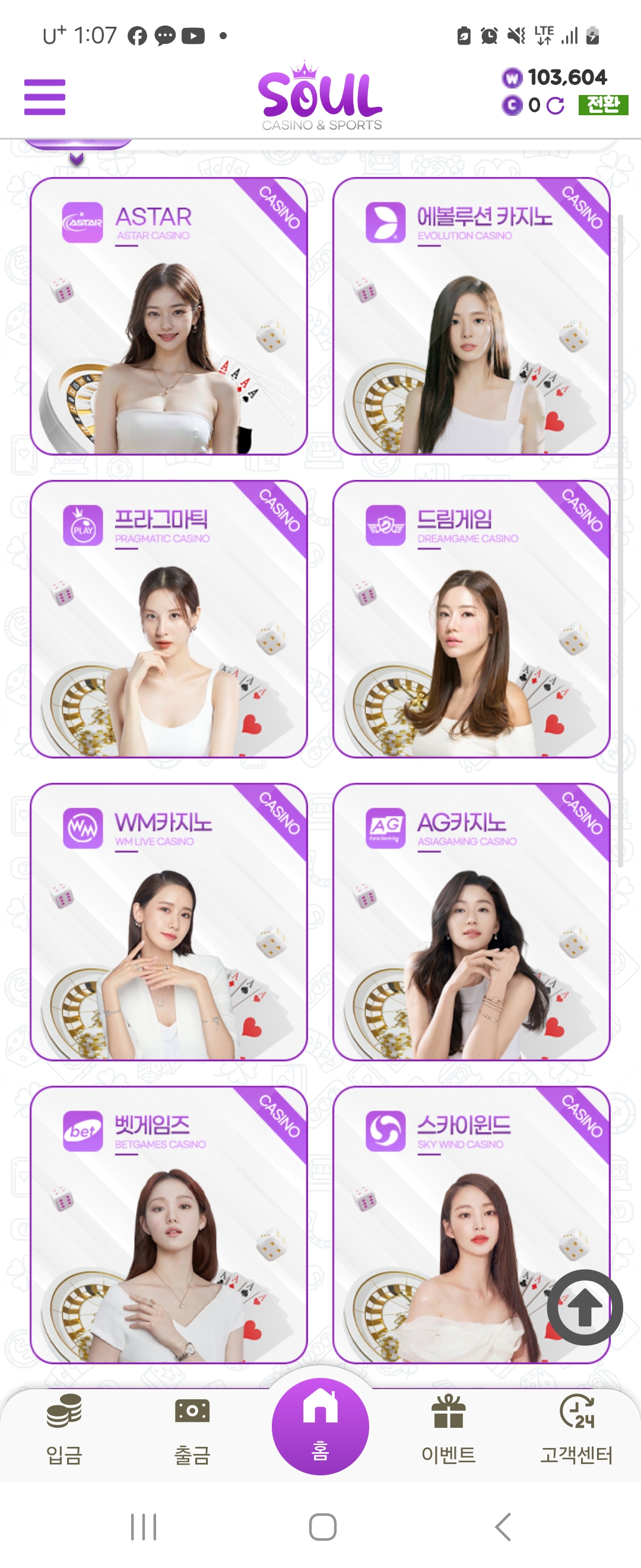The height and width of the screenshot is (1568, 641).
Task: Open the Evolution Casino card
Action: tap(471, 317)
